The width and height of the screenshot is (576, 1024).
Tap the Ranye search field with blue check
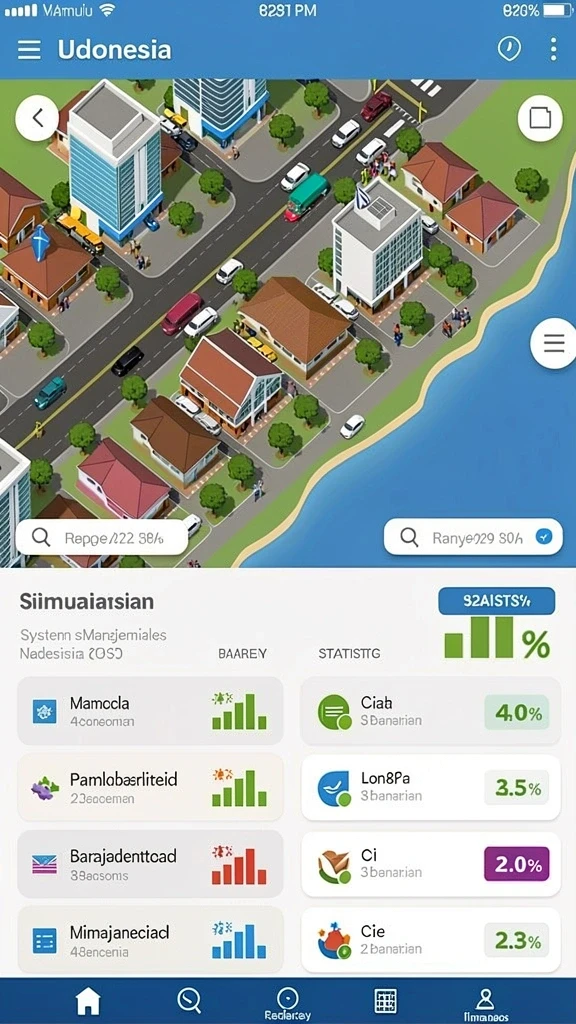click(473, 537)
